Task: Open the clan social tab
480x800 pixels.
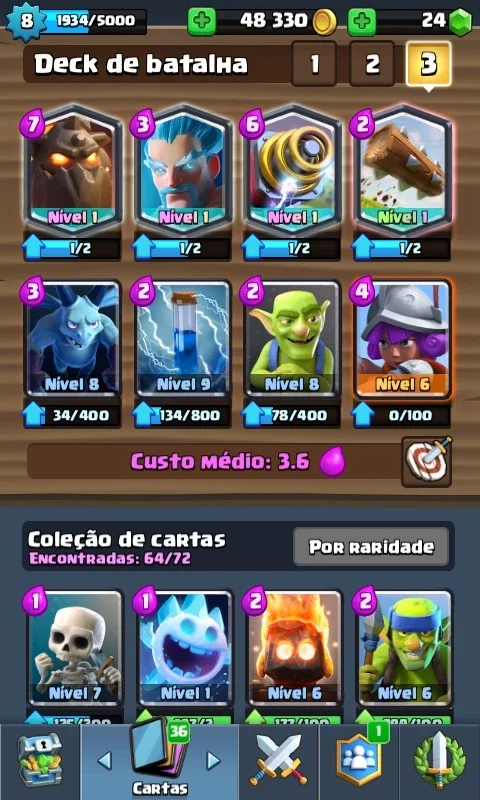Action: point(359,761)
